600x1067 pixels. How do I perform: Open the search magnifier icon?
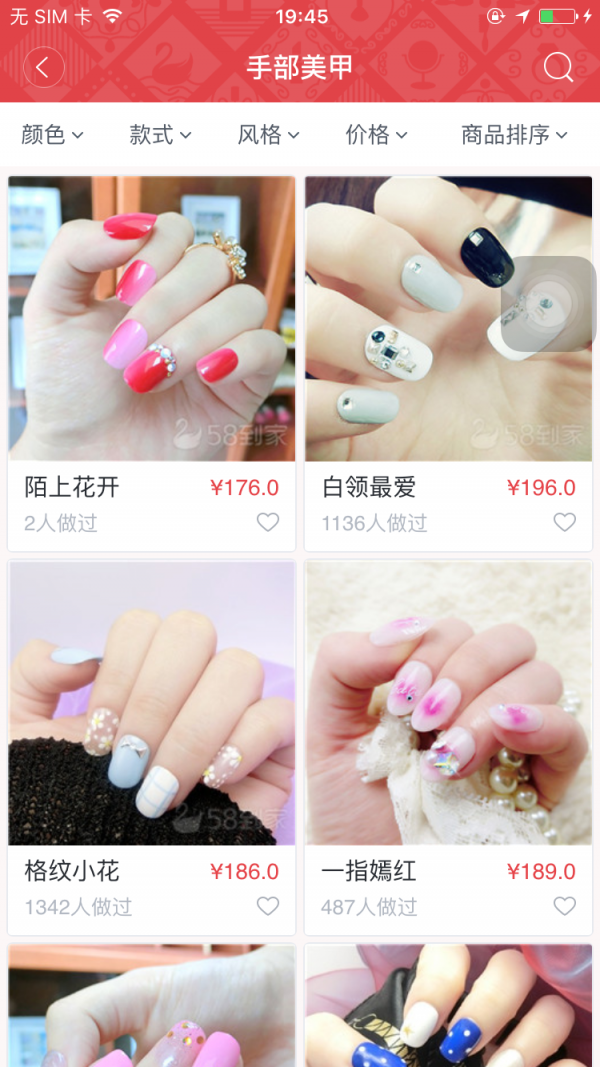coord(557,67)
